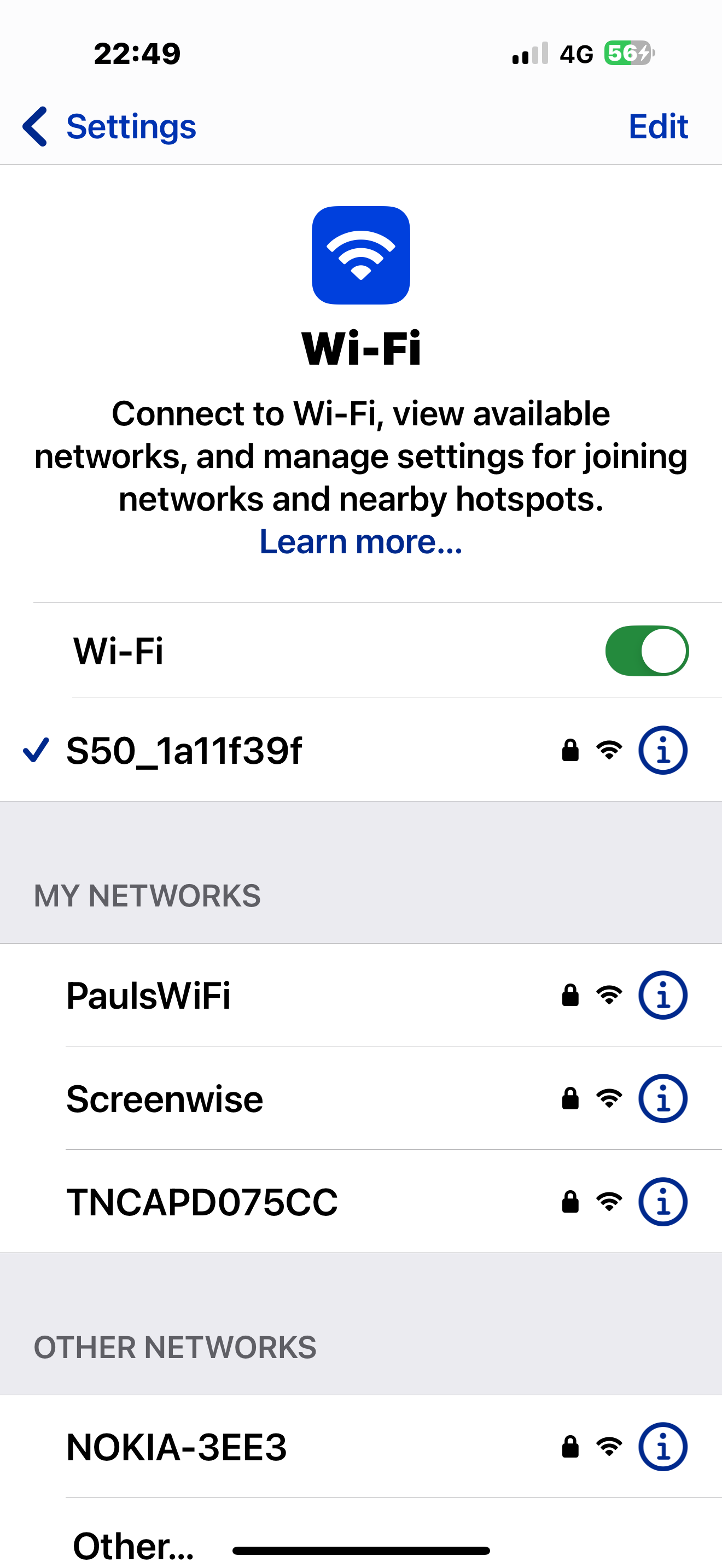Connect to the NOKIA-3EE3 network
The height and width of the screenshot is (1568, 722).
click(177, 1447)
